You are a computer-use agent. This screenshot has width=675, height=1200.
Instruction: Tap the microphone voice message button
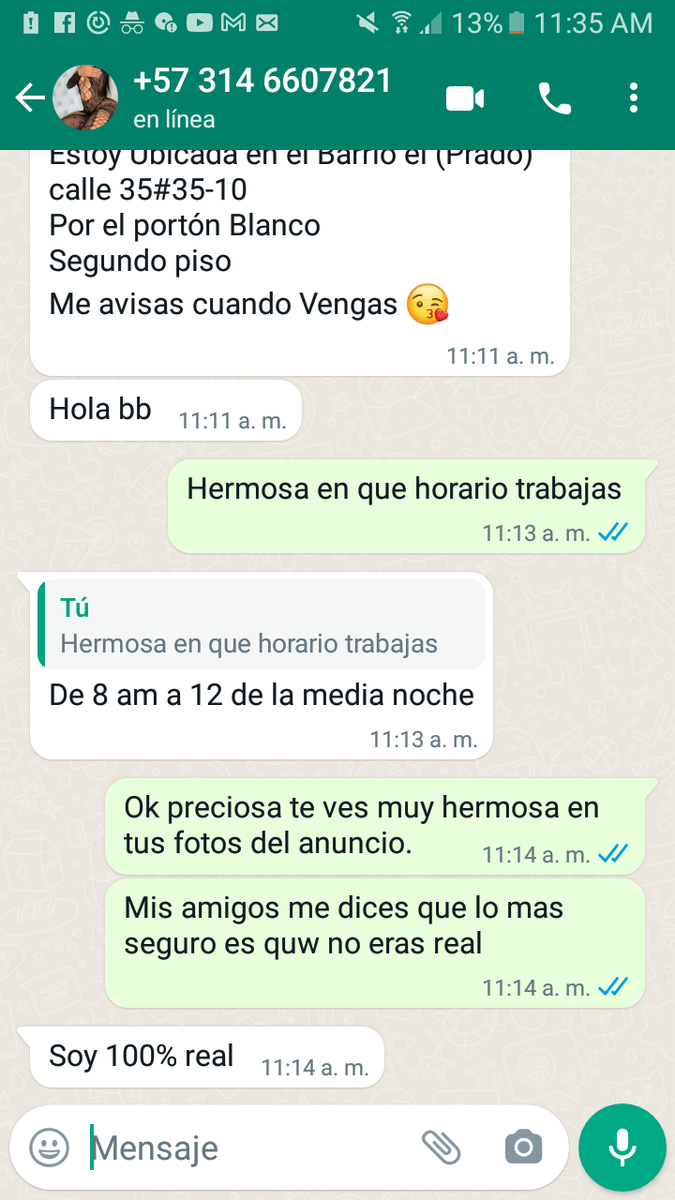point(622,1146)
